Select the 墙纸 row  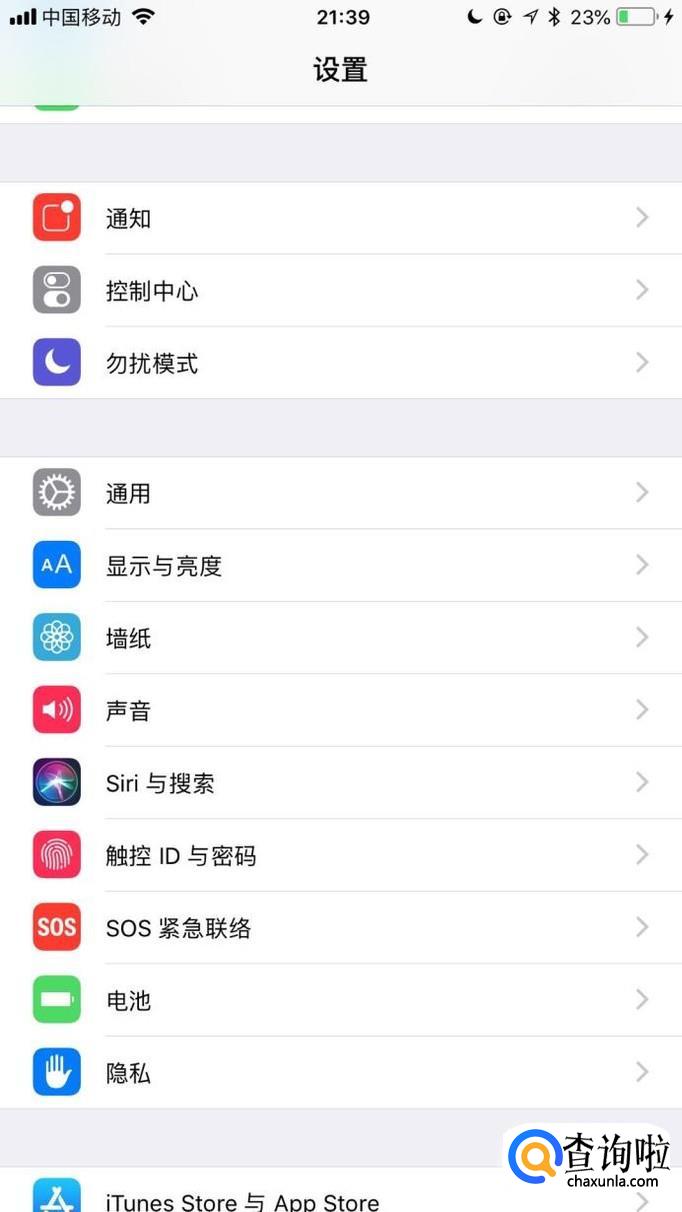pos(340,638)
